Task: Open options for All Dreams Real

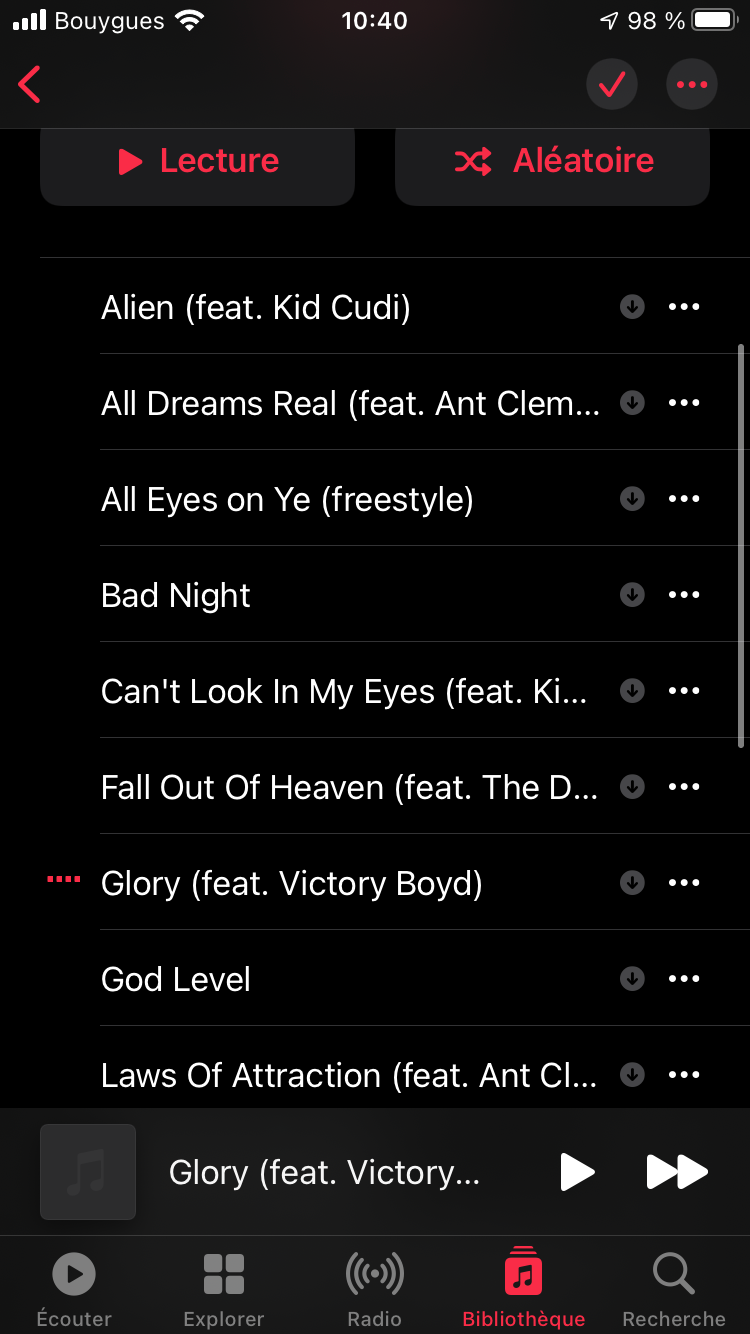Action: (x=684, y=403)
